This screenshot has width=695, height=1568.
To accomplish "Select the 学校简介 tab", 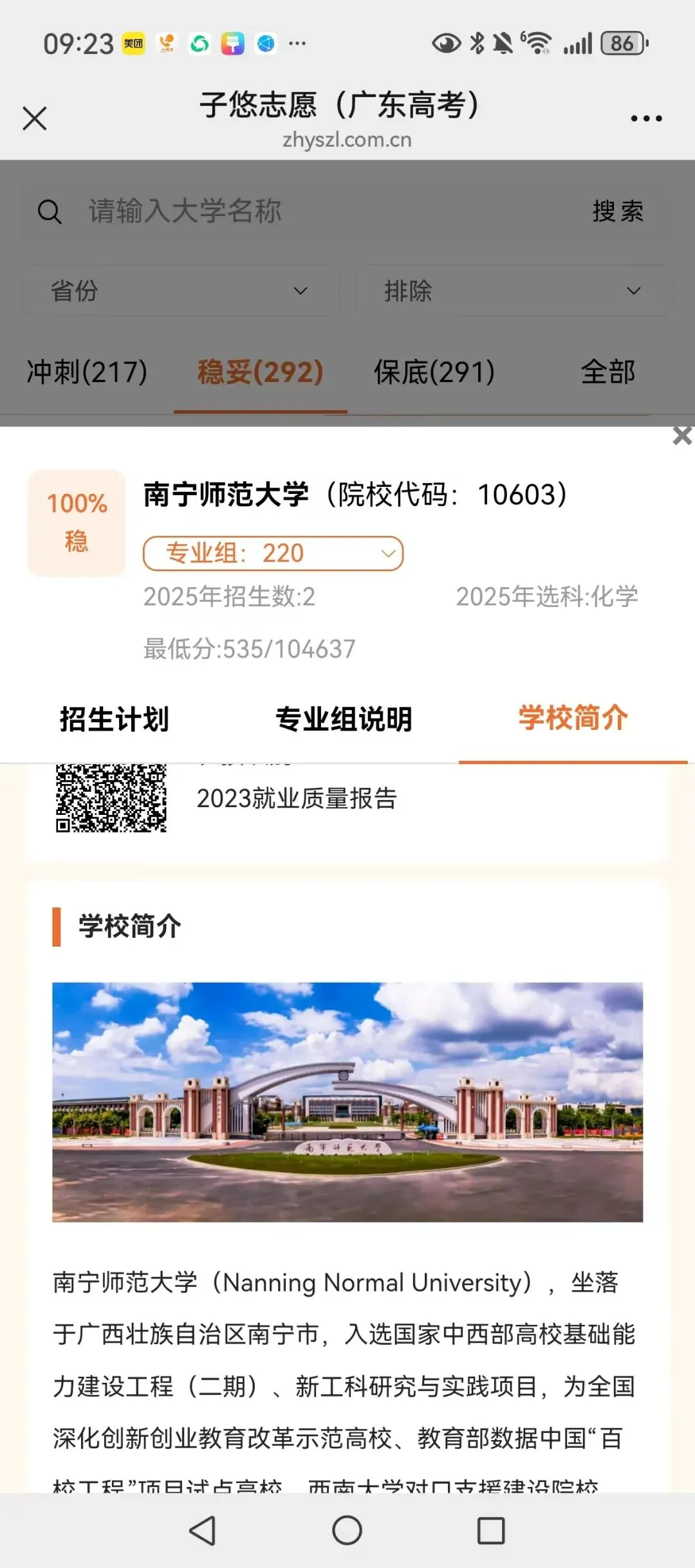I will click(x=573, y=718).
